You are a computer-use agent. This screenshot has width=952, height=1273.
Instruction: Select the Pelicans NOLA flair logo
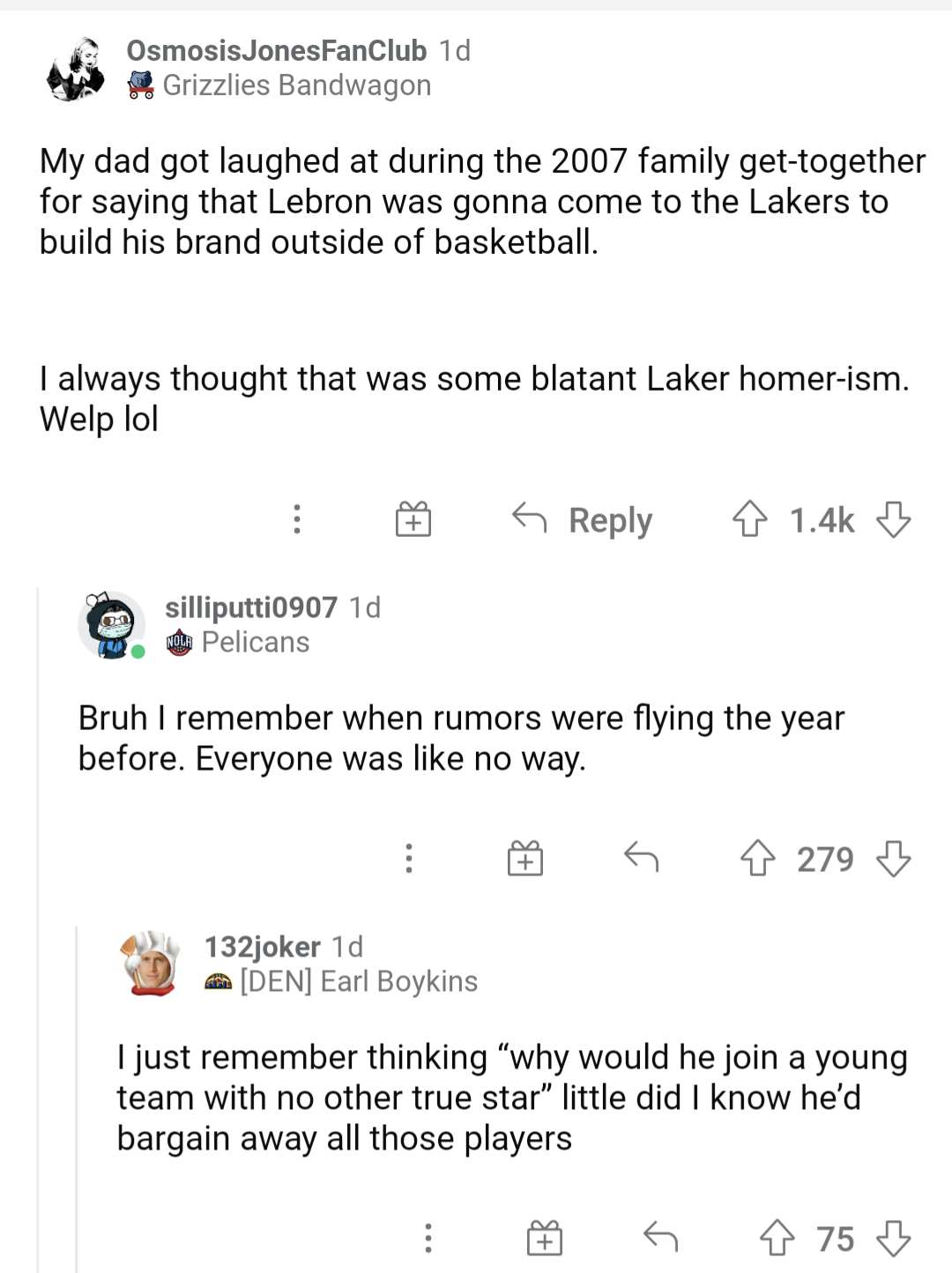(x=178, y=641)
